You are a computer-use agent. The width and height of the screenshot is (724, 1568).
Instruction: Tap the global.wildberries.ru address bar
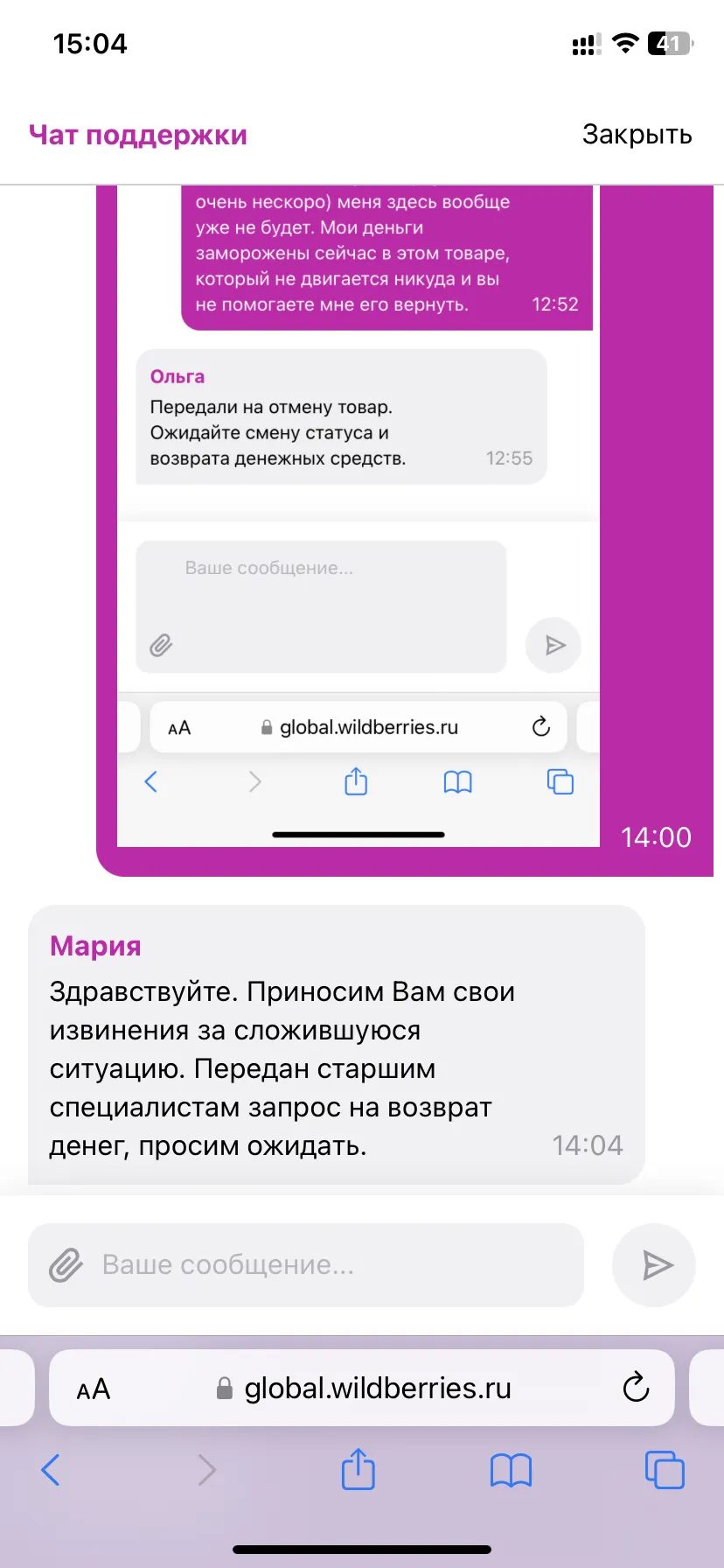coord(362,1388)
